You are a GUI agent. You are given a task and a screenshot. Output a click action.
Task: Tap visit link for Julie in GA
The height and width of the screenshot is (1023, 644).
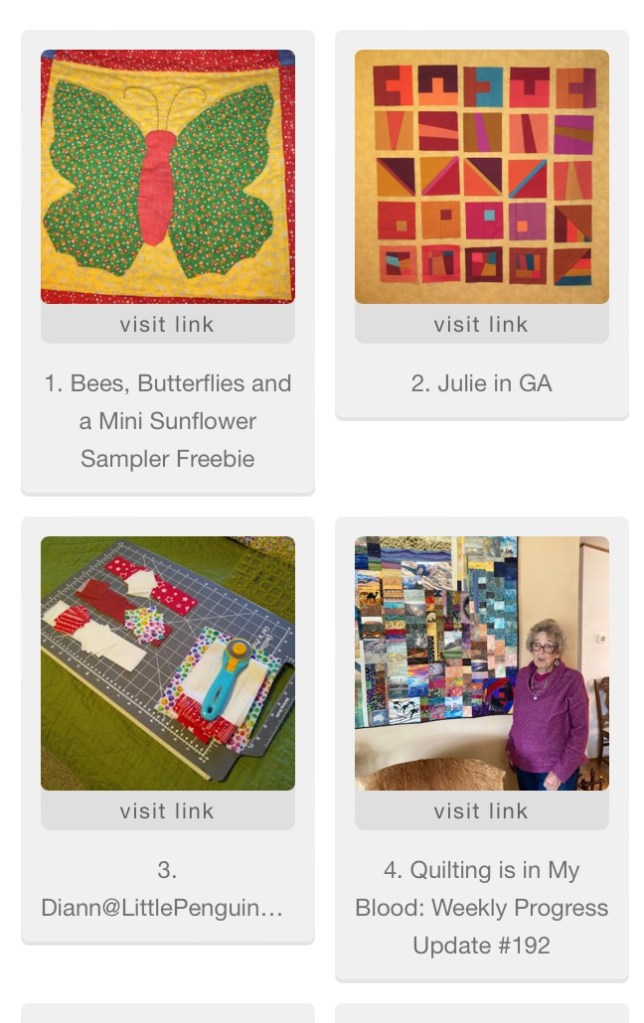pos(481,324)
